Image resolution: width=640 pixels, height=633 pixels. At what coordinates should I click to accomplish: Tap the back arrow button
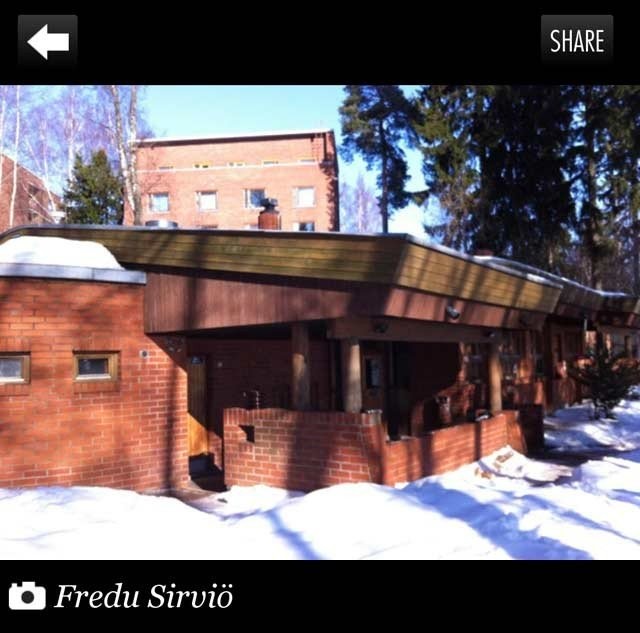click(x=47, y=41)
